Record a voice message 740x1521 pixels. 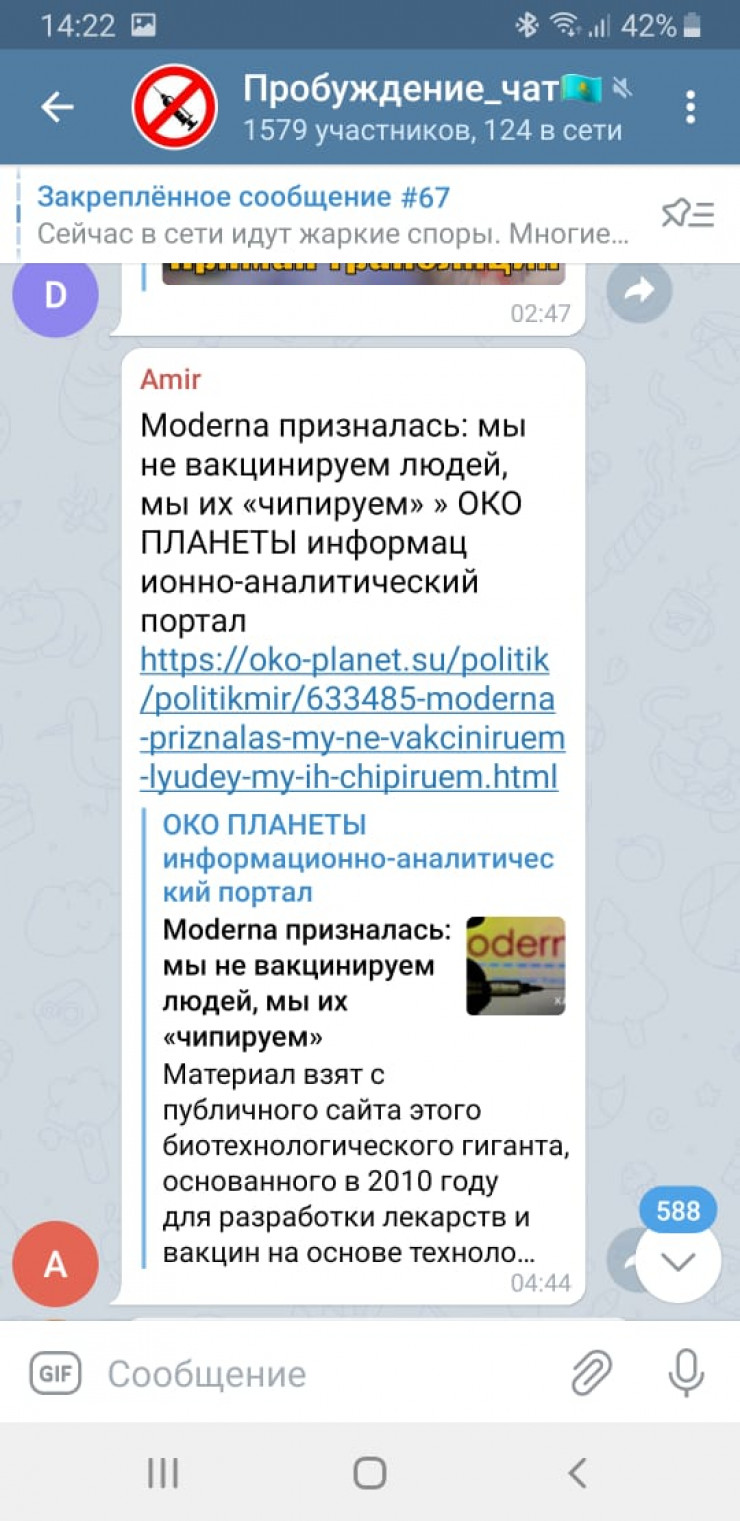686,1372
